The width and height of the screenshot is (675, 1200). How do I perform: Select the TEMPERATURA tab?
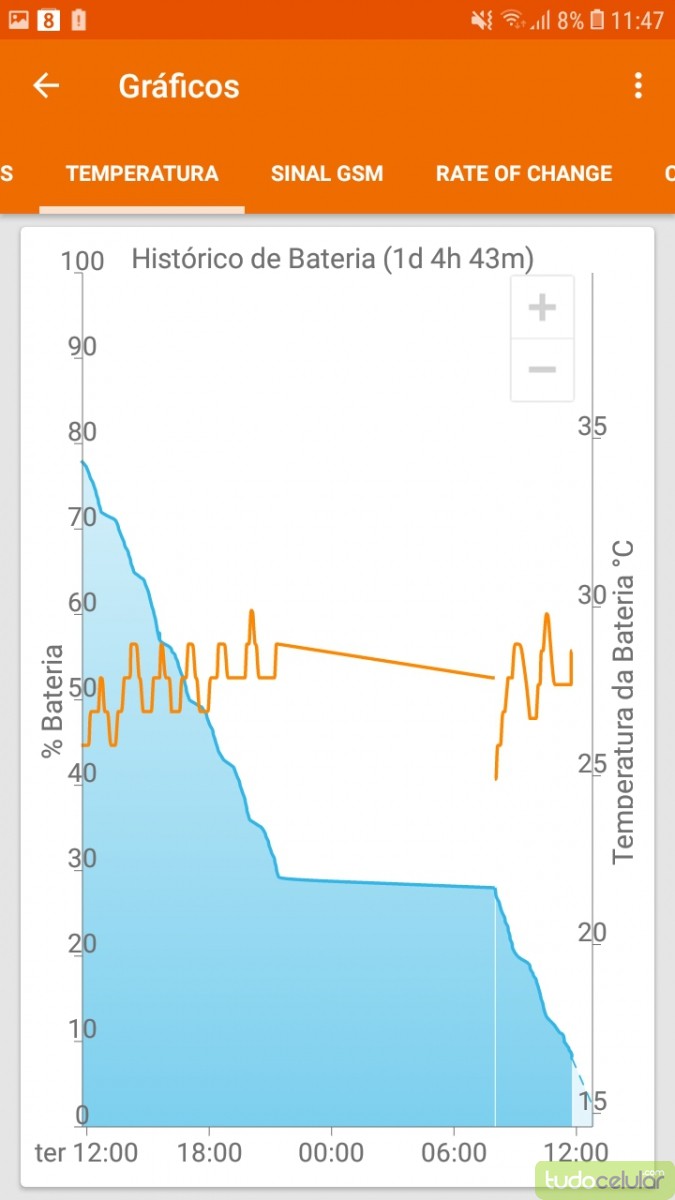click(x=142, y=173)
